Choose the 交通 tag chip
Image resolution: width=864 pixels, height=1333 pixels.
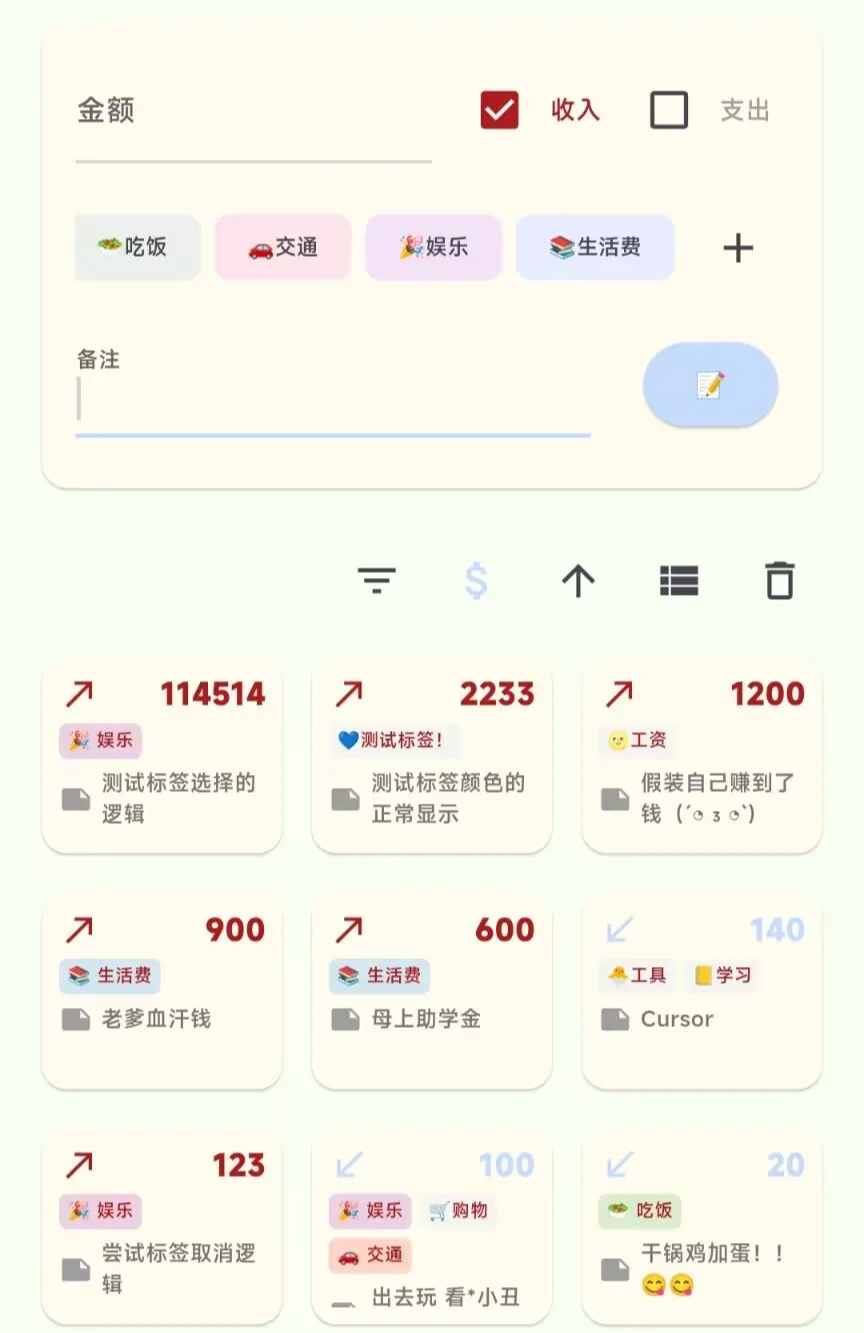coord(283,247)
